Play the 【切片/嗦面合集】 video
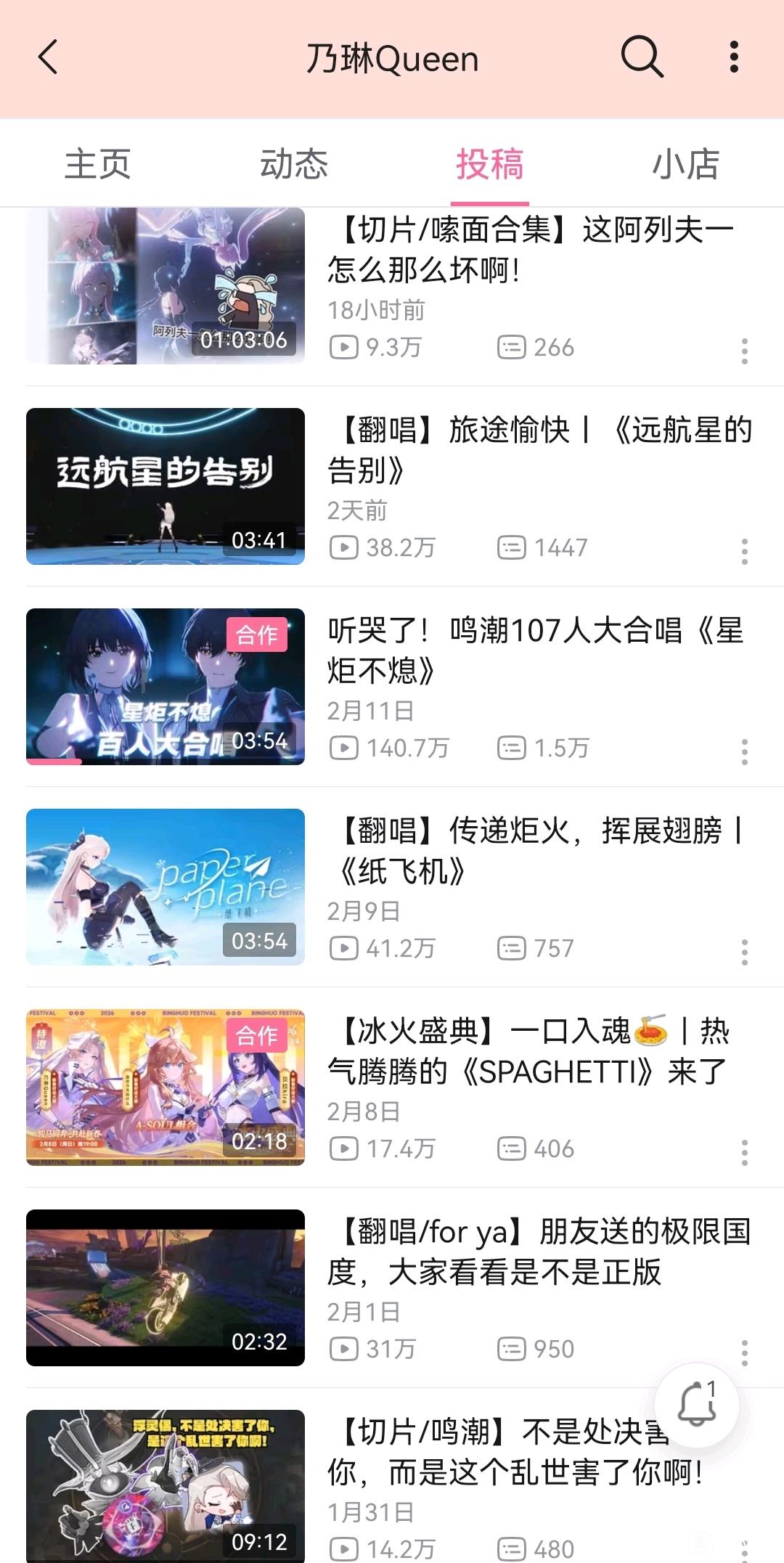 (166, 286)
